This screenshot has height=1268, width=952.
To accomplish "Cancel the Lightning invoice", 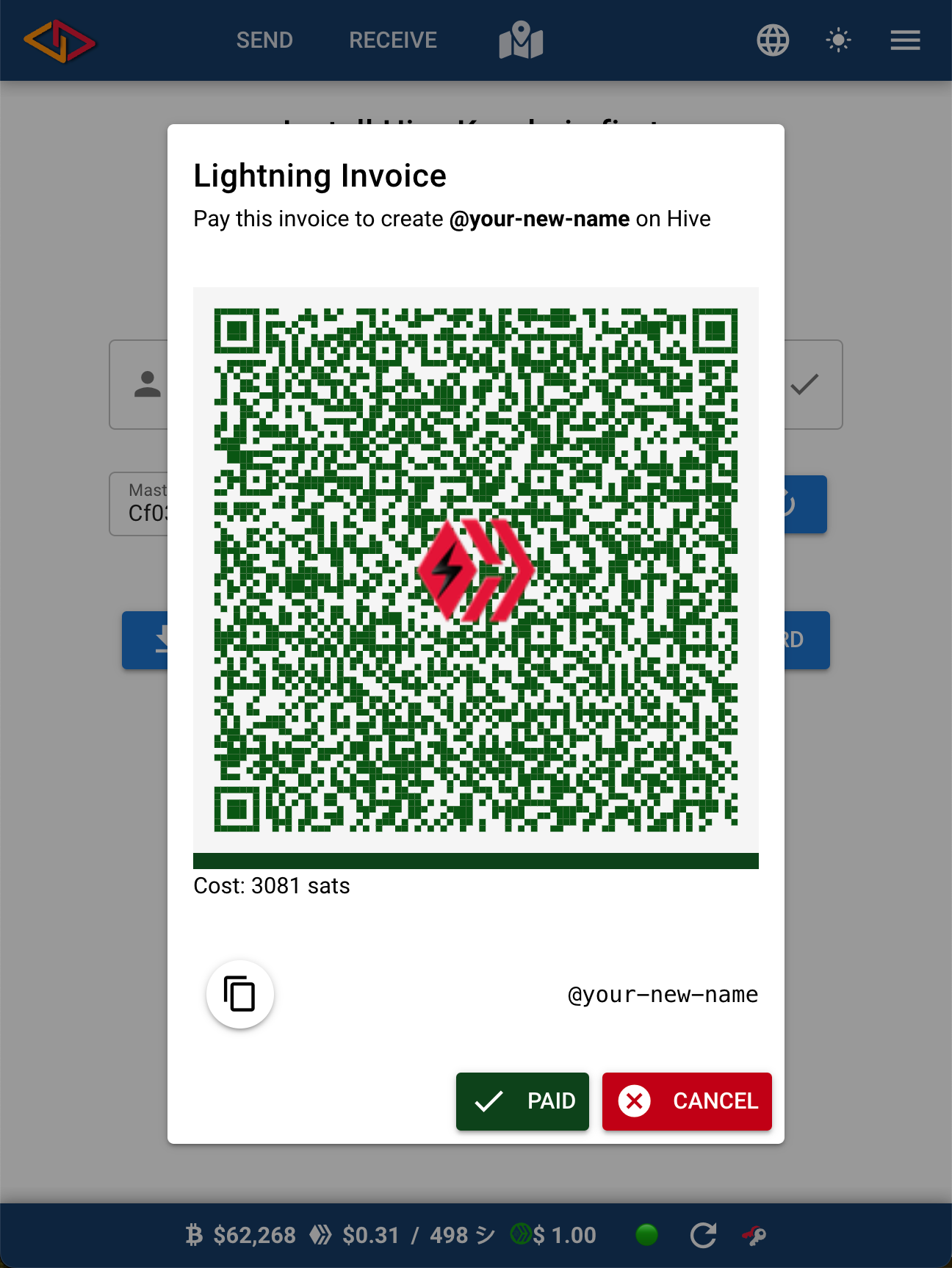I will pos(687,1101).
